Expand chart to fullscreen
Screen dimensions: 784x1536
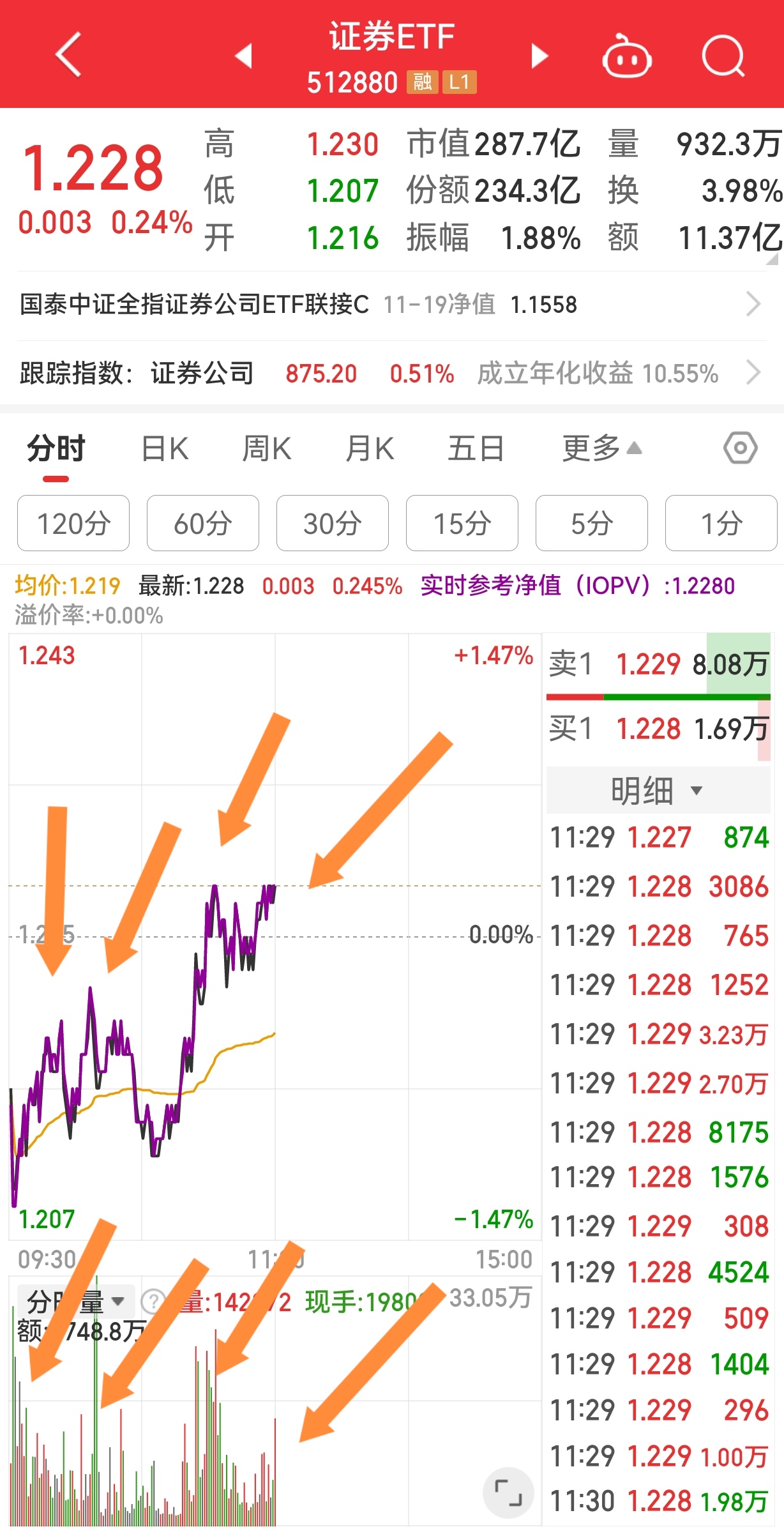[x=508, y=1493]
